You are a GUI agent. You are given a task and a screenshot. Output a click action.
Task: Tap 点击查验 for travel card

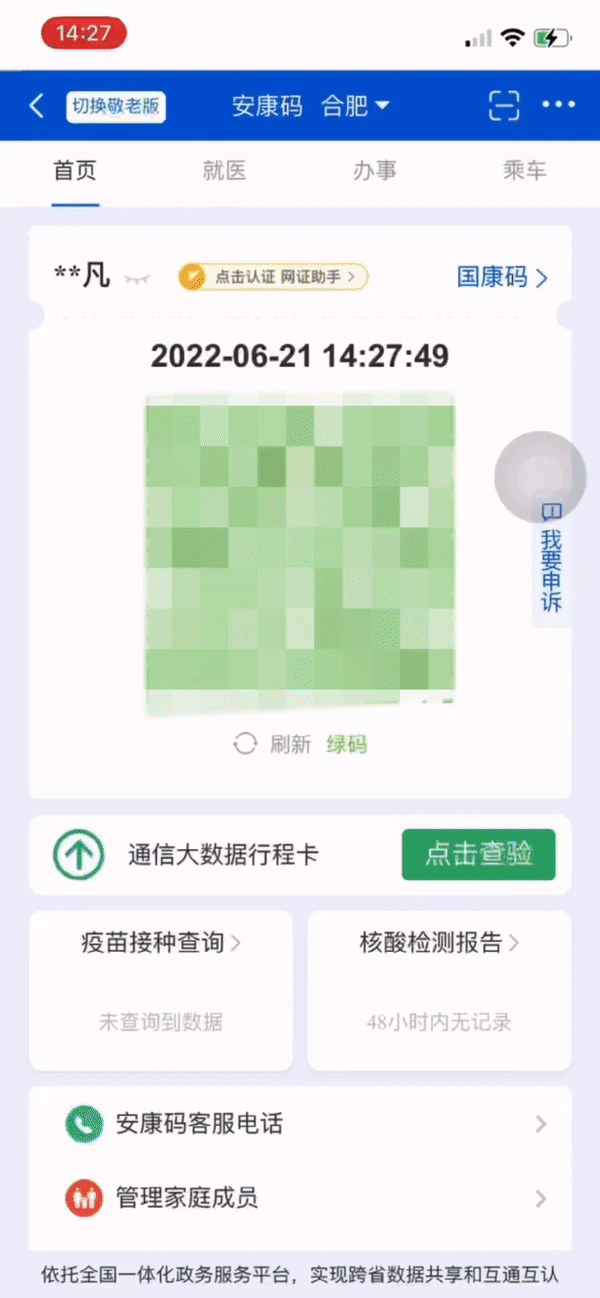pyautogui.click(x=478, y=854)
